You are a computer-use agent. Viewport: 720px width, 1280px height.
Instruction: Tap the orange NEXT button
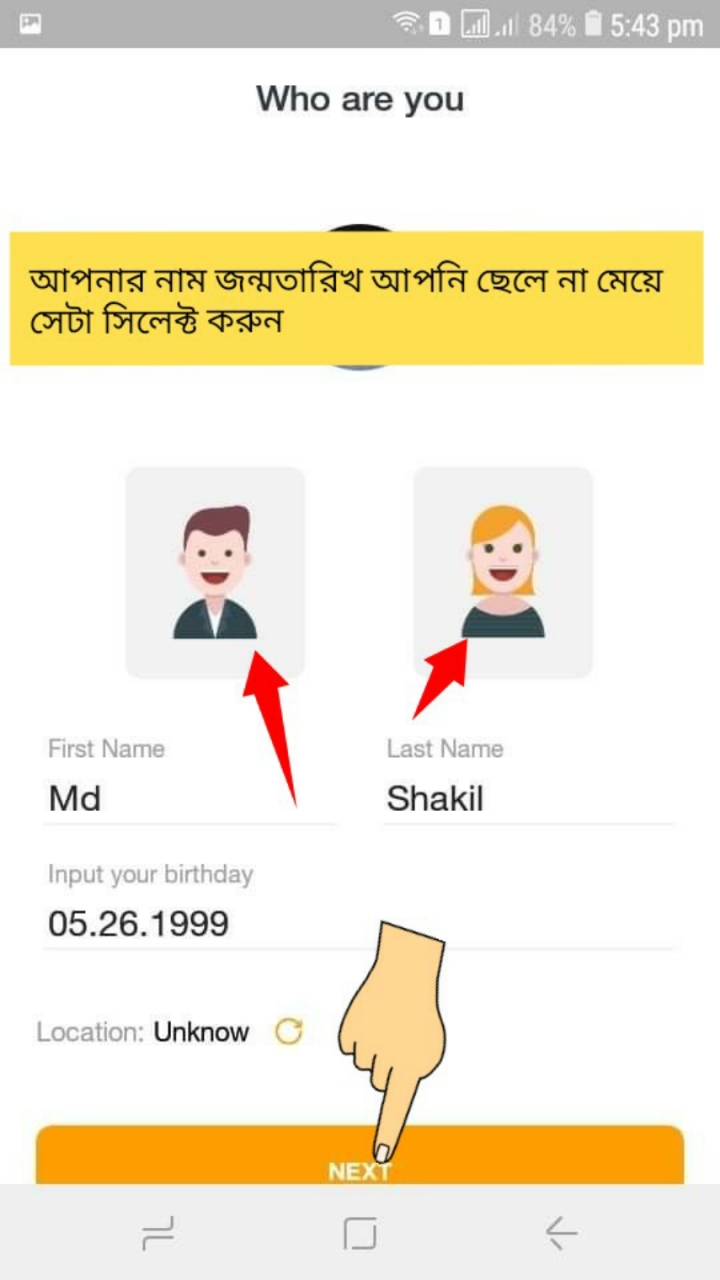tap(360, 1158)
